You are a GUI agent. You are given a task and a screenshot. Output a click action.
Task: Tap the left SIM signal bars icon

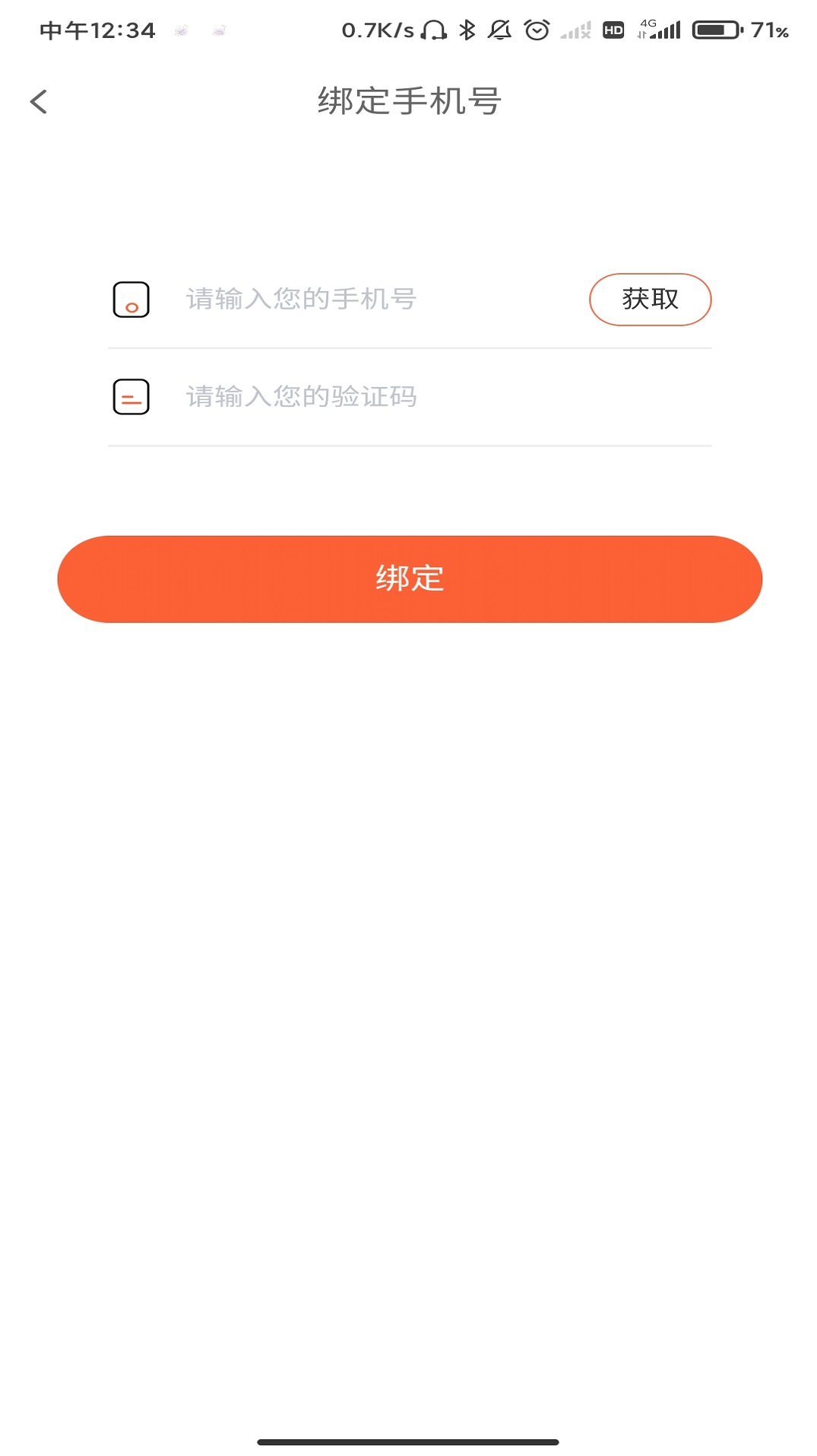tap(574, 30)
